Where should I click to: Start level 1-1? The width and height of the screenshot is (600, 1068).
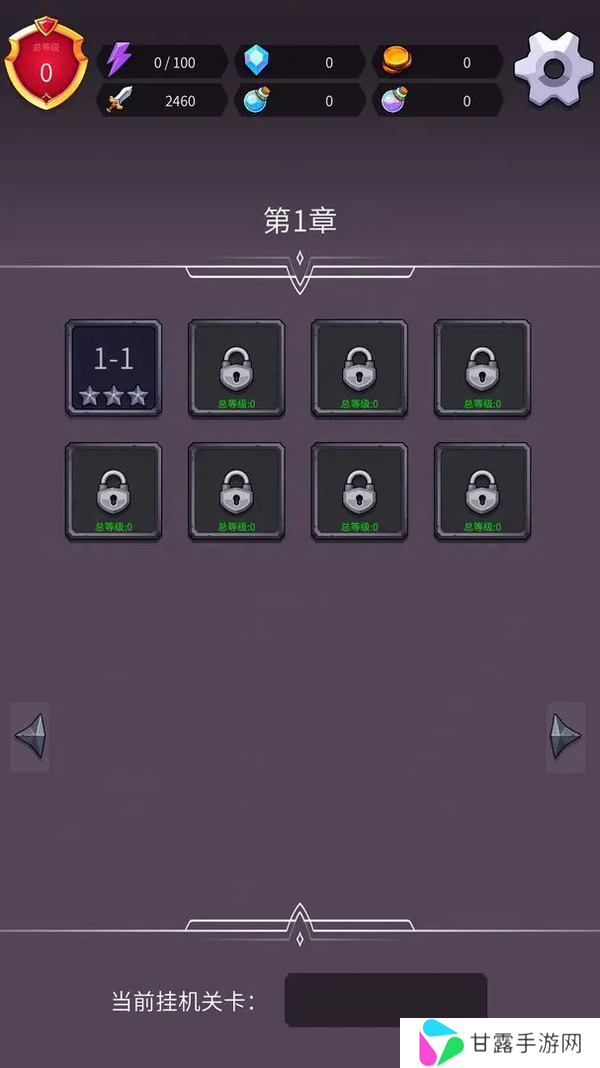click(x=113, y=368)
